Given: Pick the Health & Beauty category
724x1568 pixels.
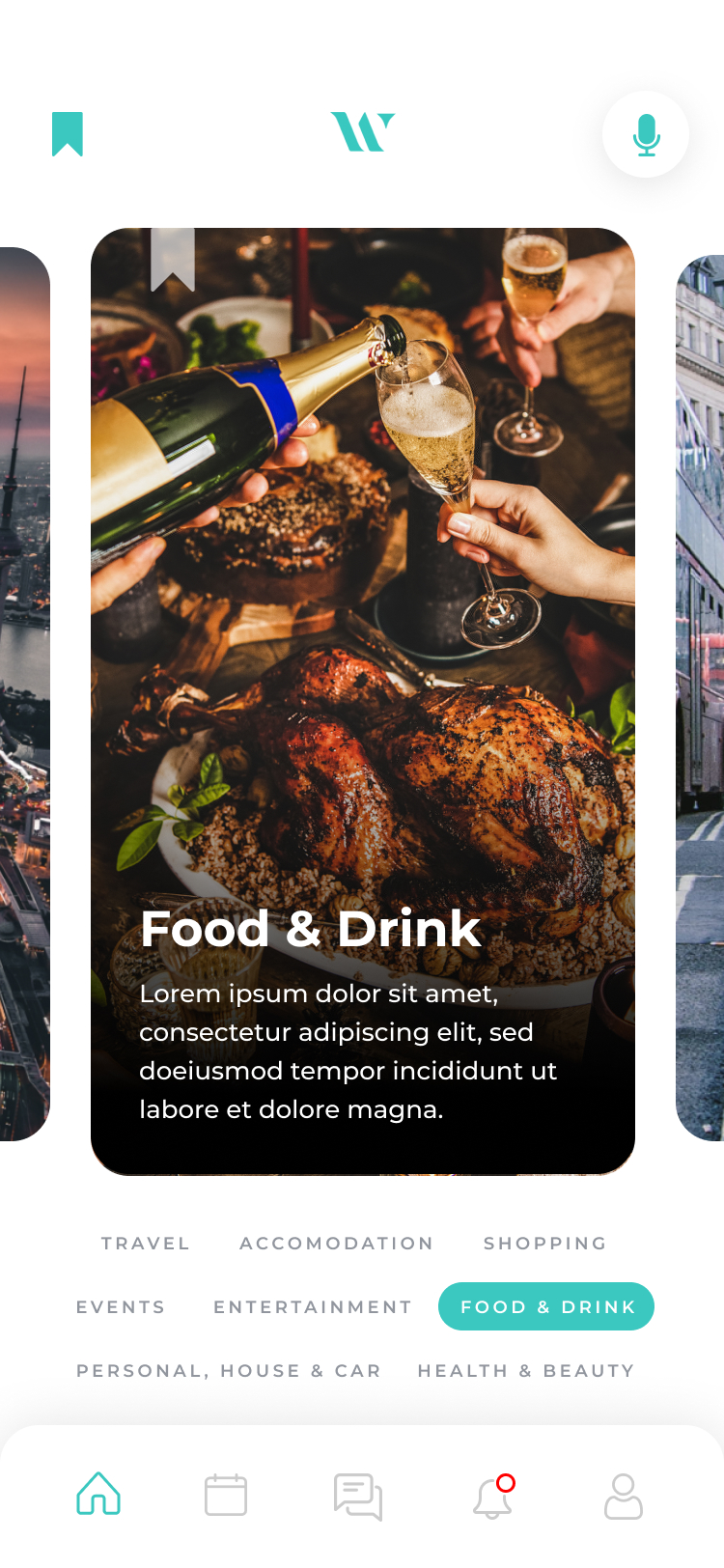Looking at the screenshot, I should [526, 1371].
